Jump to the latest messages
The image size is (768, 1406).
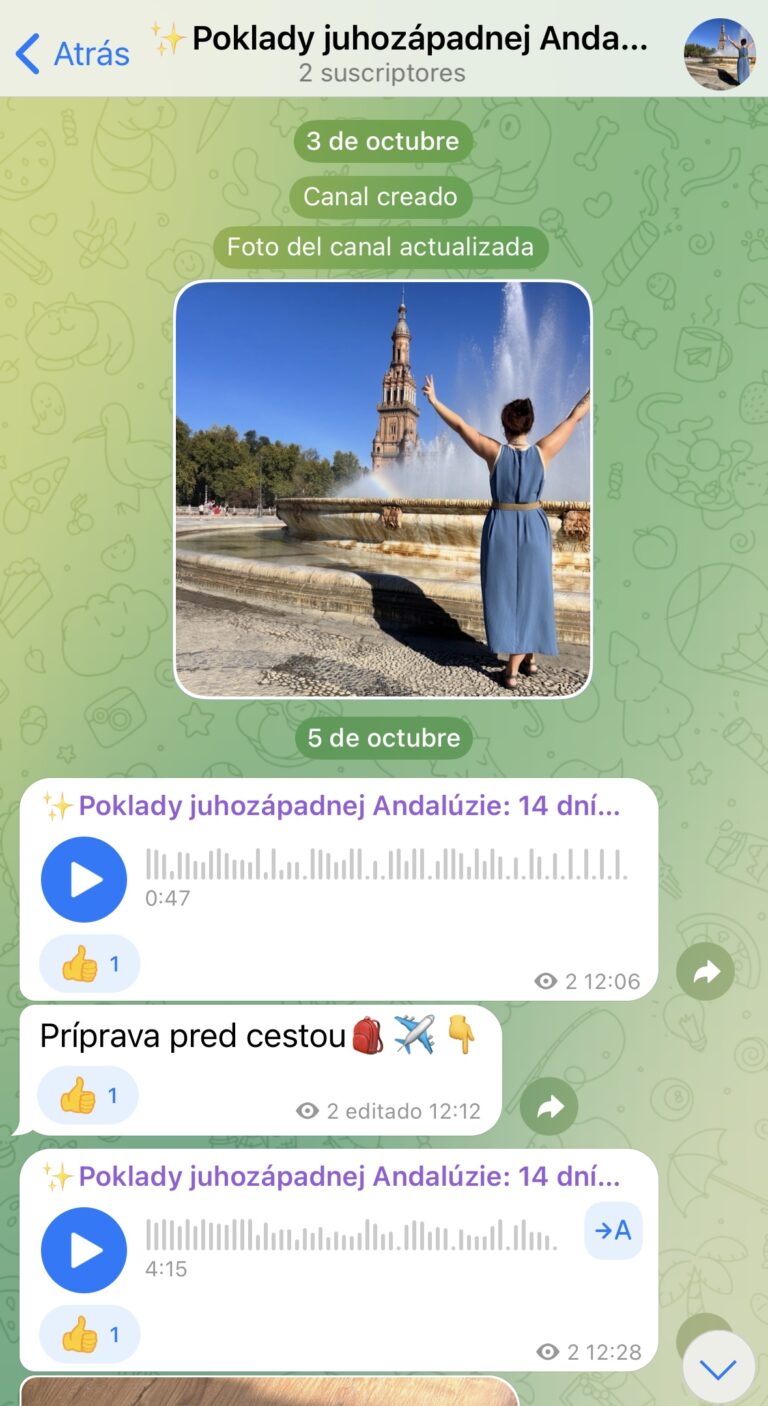point(718,1367)
